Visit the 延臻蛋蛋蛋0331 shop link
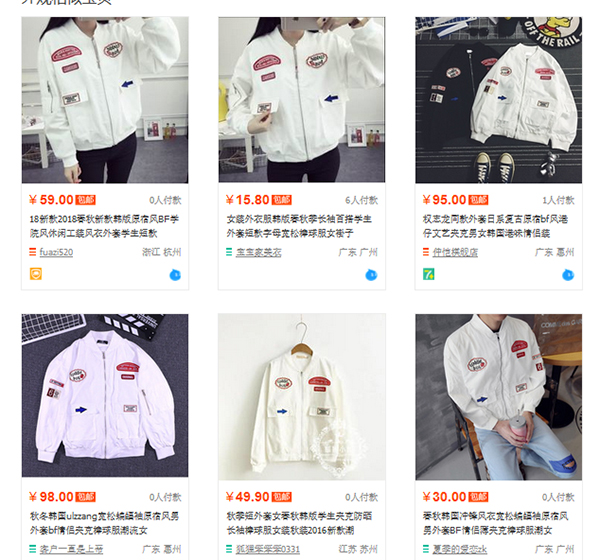The height and width of the screenshot is (560, 600). 268,549
